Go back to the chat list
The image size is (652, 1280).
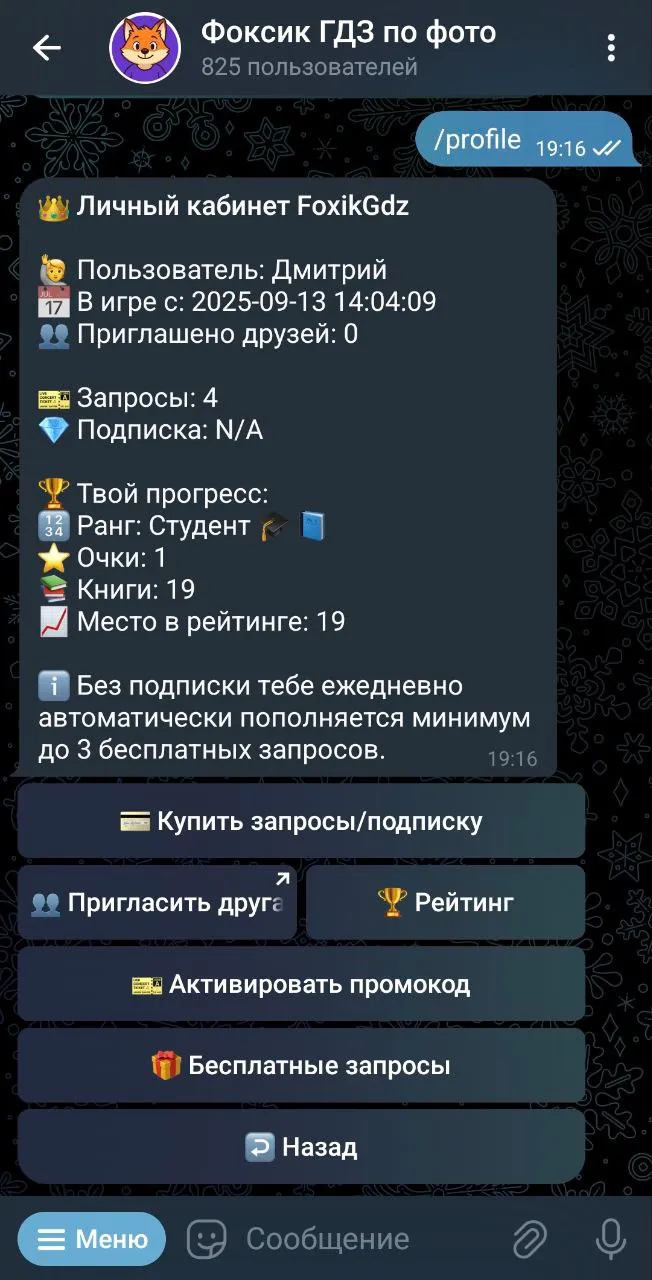46,48
